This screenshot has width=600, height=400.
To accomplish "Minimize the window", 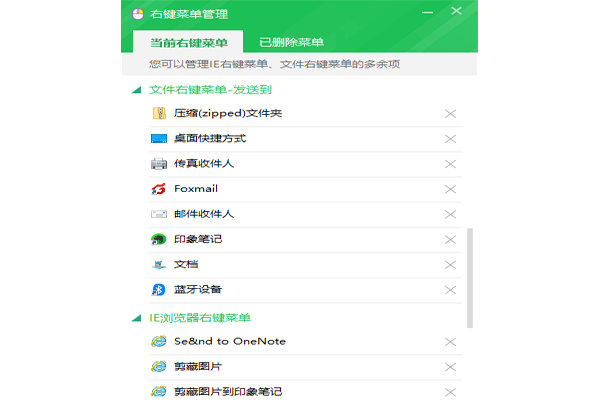I will [428, 12].
